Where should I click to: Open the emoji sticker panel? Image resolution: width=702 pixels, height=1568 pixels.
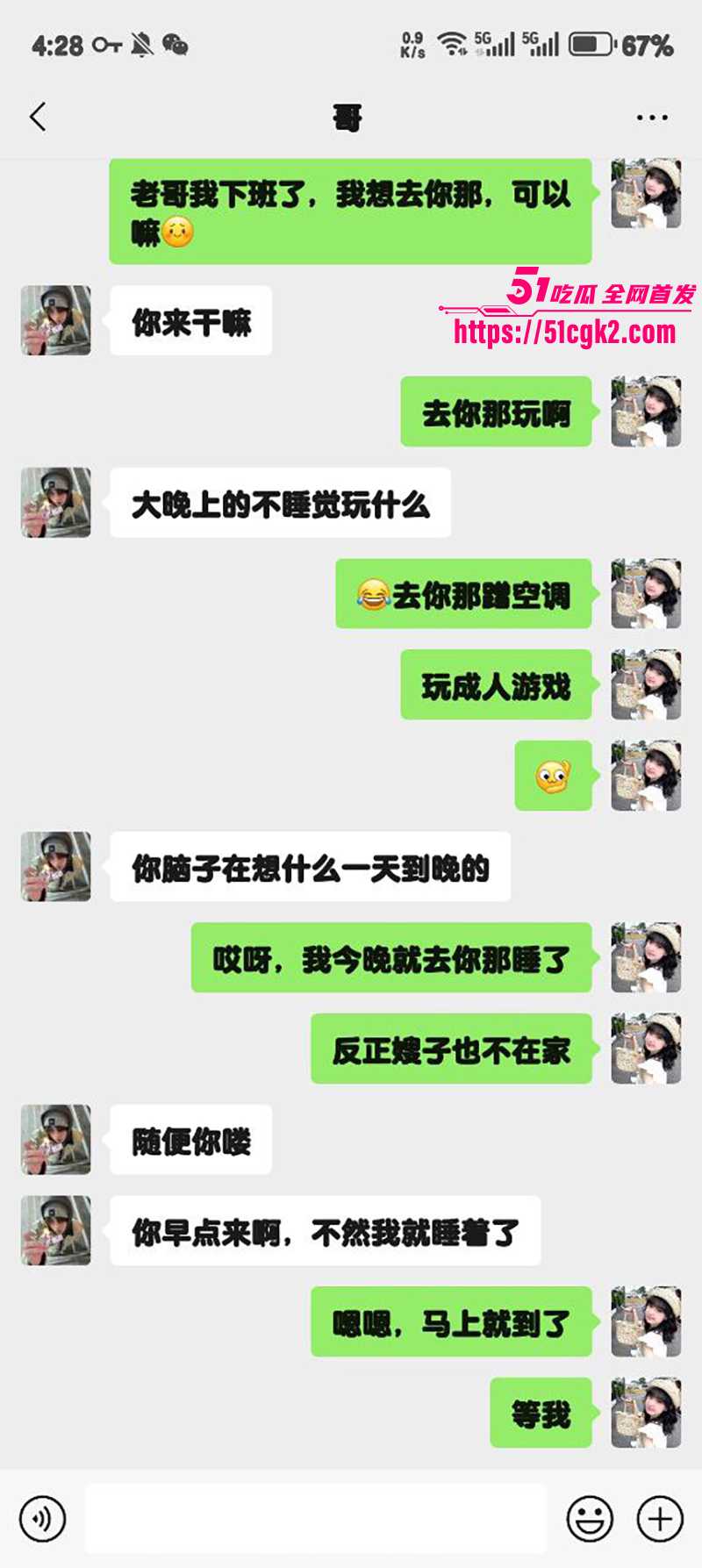[x=590, y=1519]
